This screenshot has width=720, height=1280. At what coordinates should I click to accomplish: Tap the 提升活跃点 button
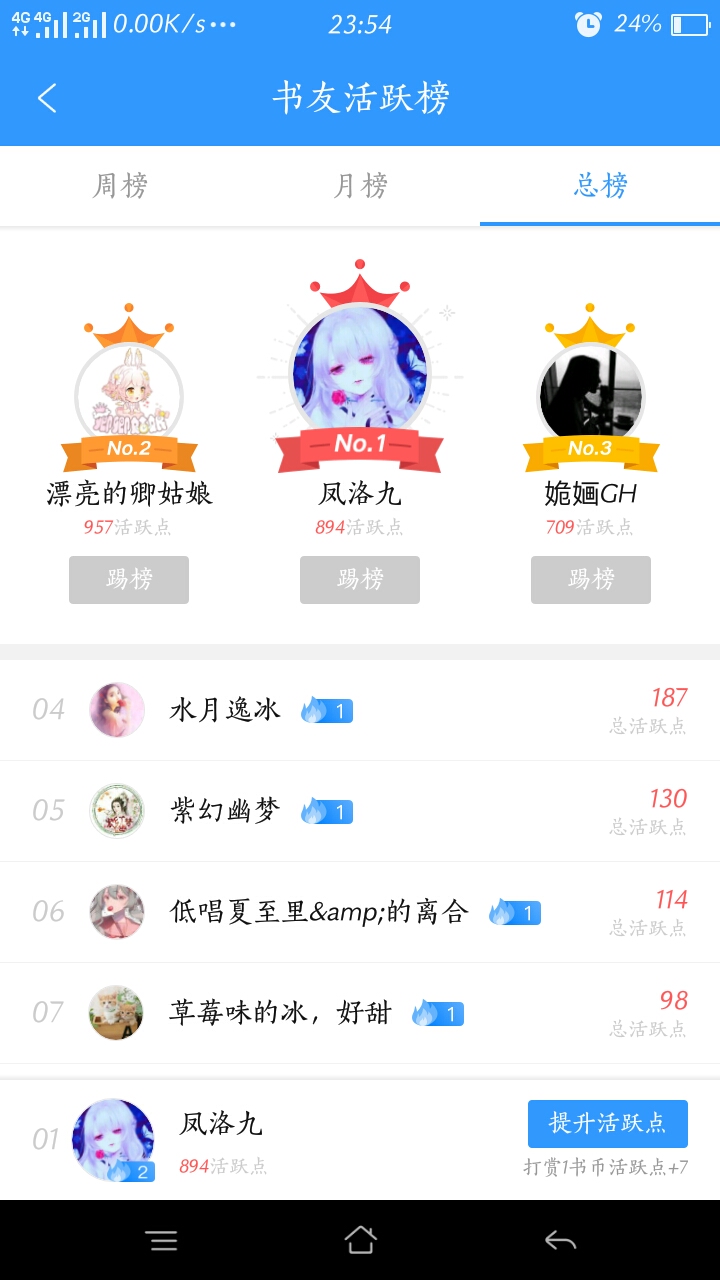(x=607, y=1123)
